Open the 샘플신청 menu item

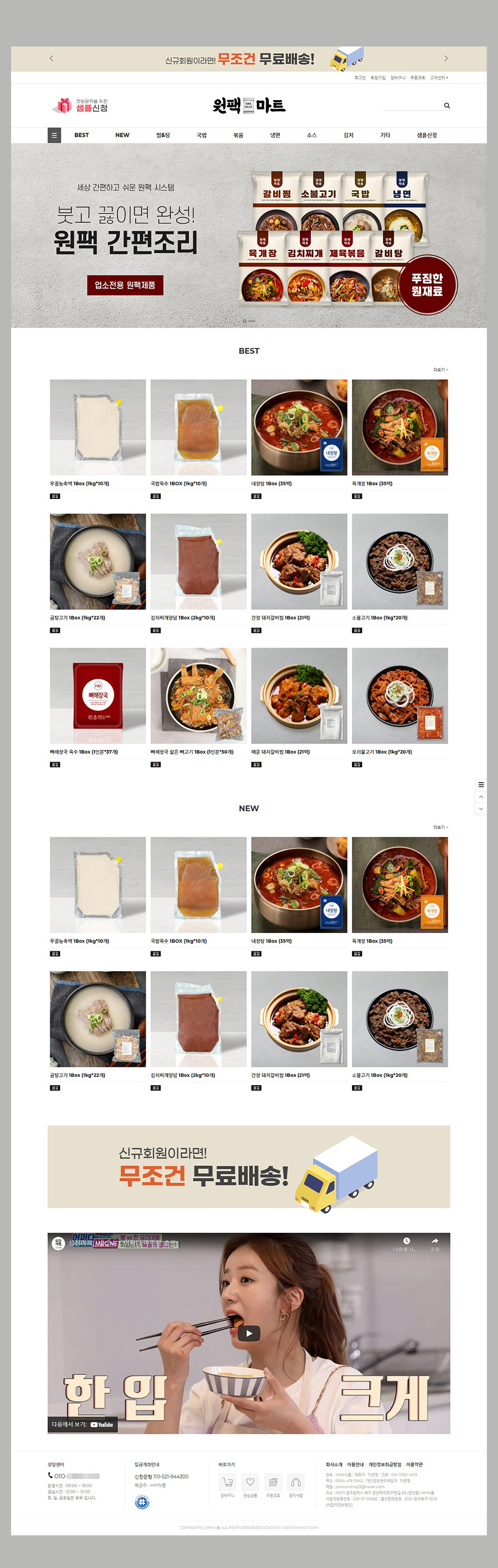pyautogui.click(x=427, y=135)
